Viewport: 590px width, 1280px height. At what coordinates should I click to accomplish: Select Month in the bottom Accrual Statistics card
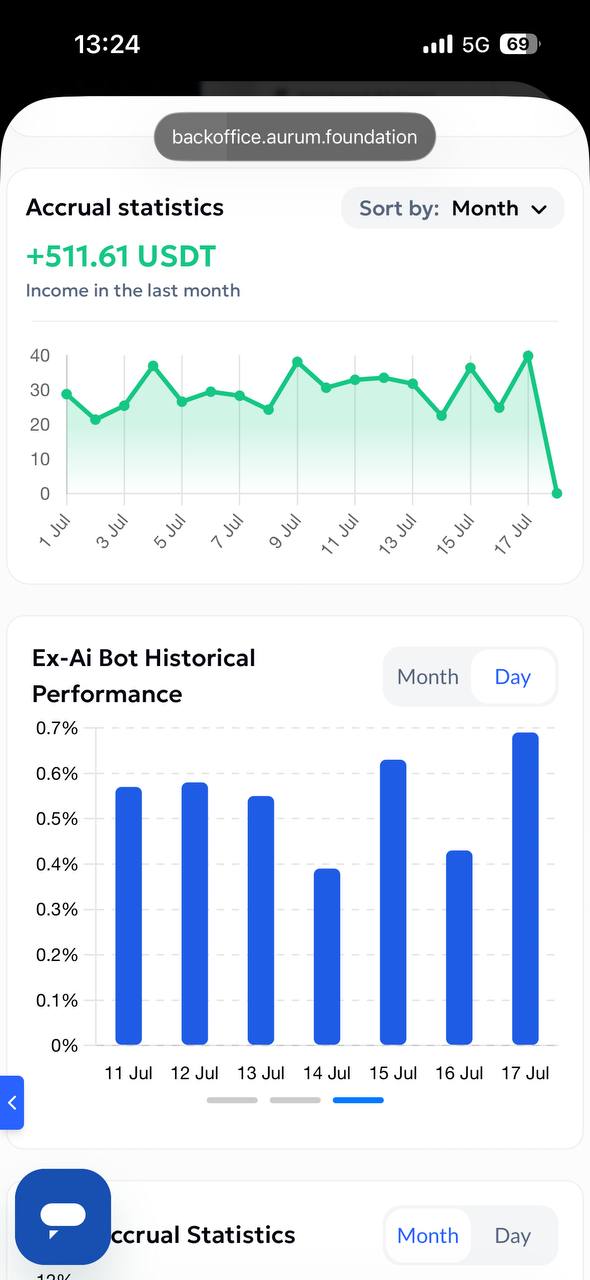[x=428, y=1235]
